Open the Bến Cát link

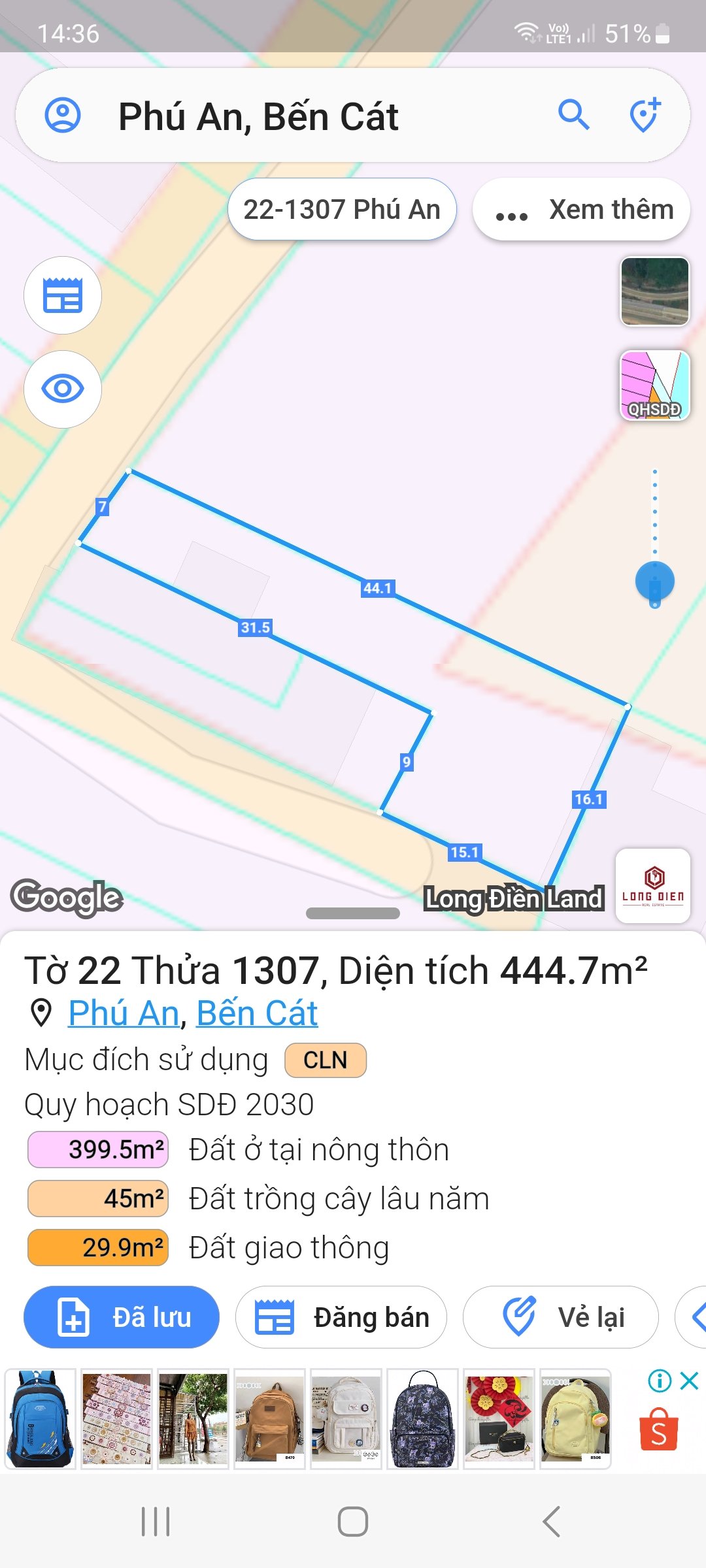pos(256,1013)
